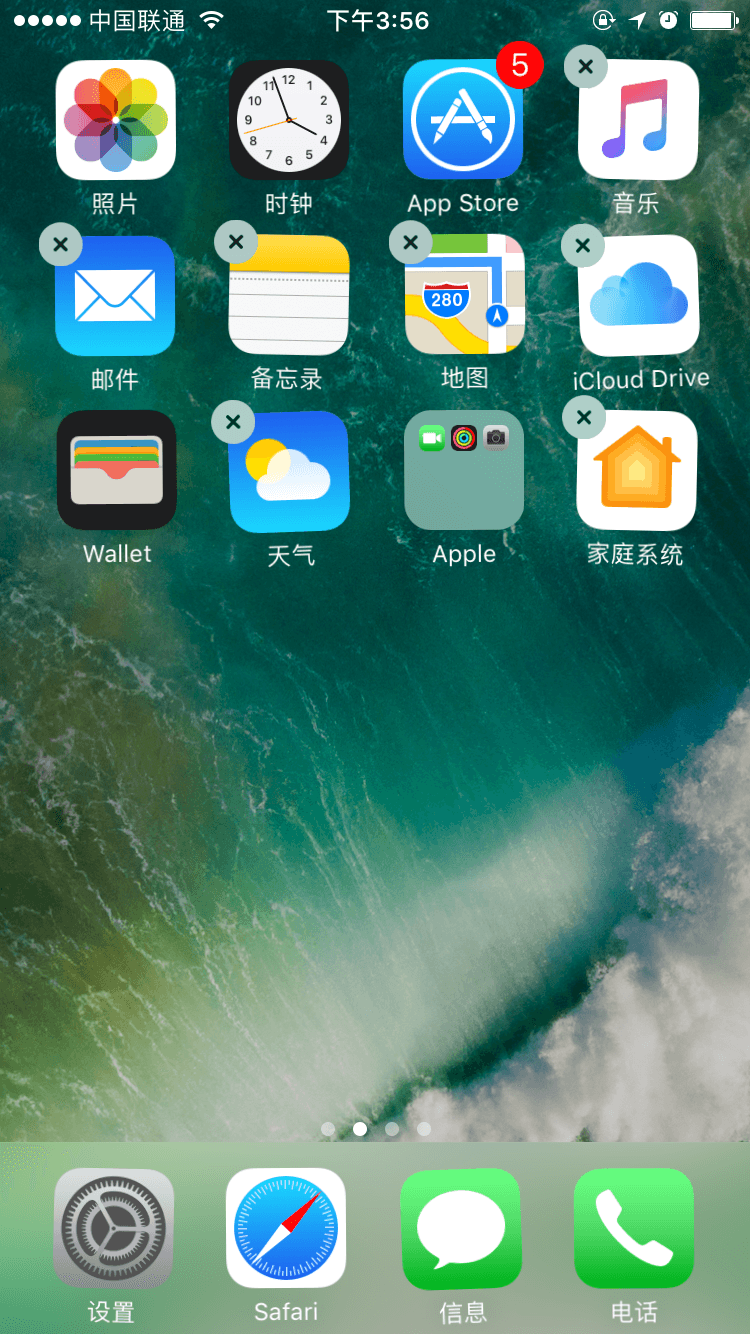The height and width of the screenshot is (1334, 750).
Task: Open the App Store app
Action: click(x=463, y=120)
